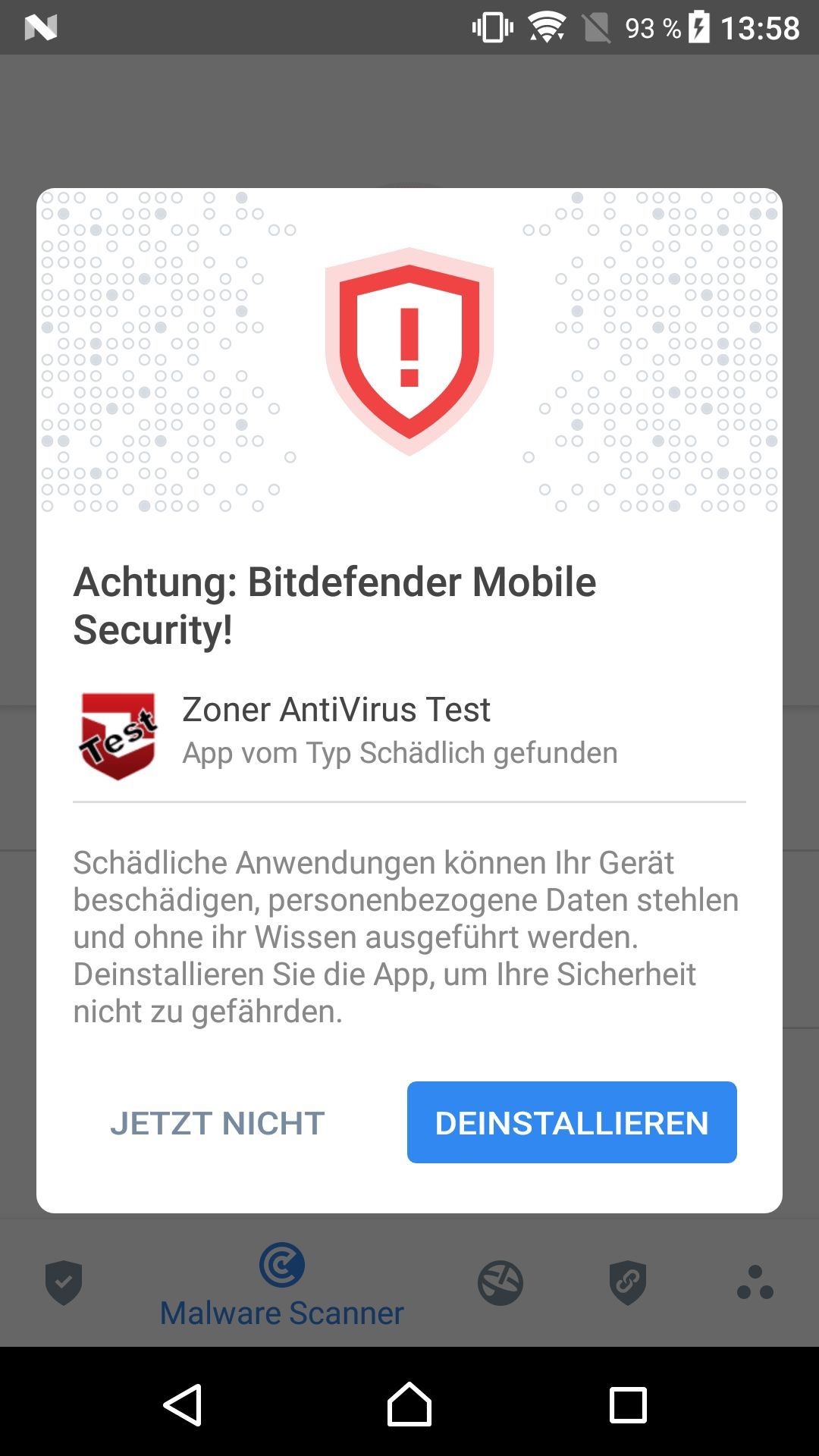
Task: Open the web protection globe tab
Action: 500,1282
